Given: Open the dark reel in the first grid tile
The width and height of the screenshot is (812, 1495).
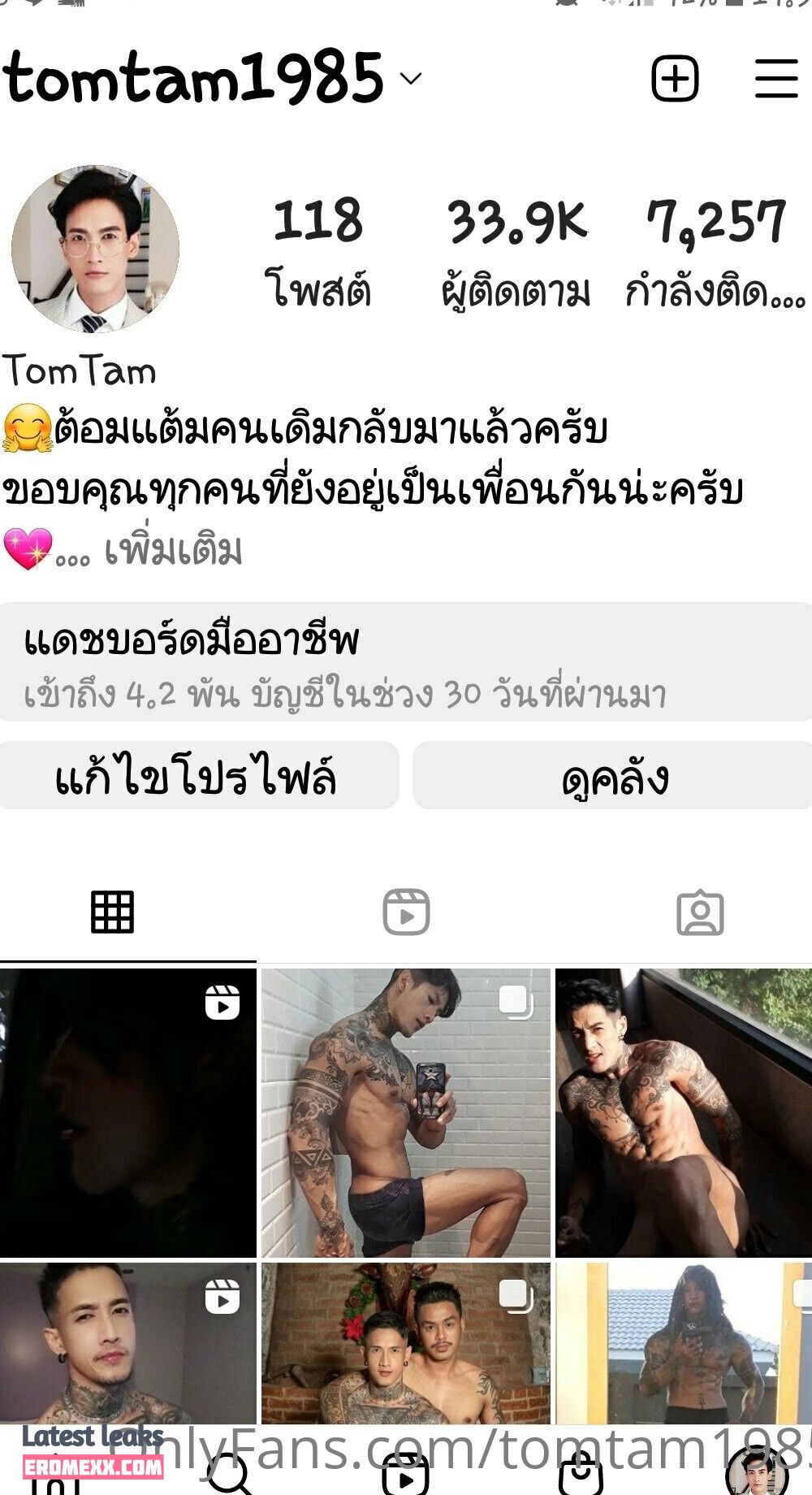Looking at the screenshot, I should pyautogui.click(x=127, y=1113).
